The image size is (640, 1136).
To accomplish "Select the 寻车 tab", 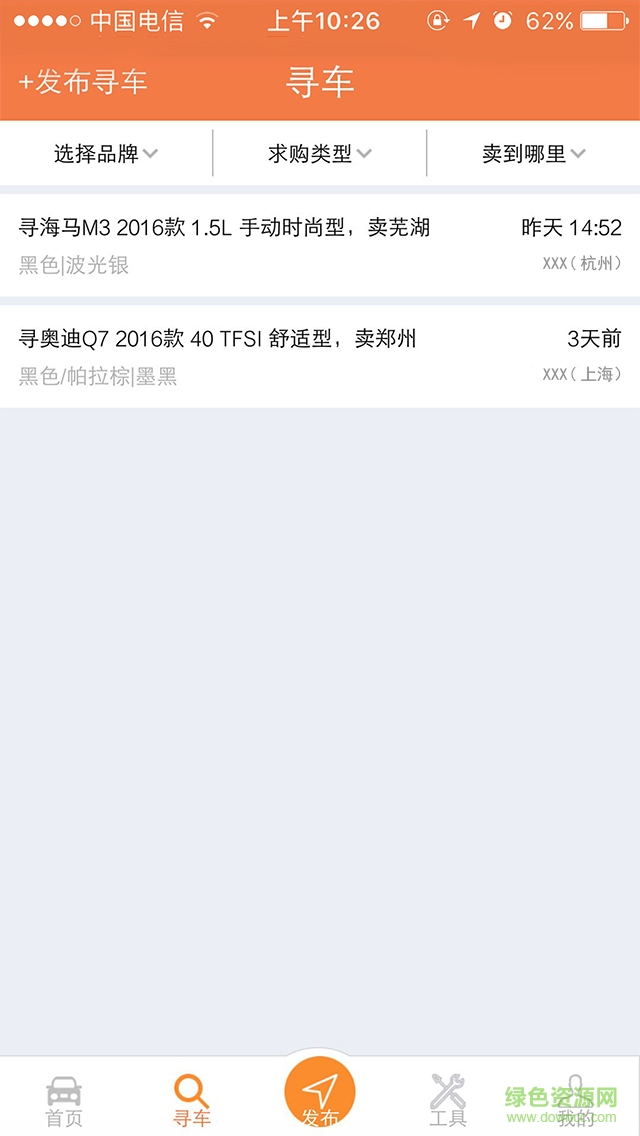I will (191, 1099).
